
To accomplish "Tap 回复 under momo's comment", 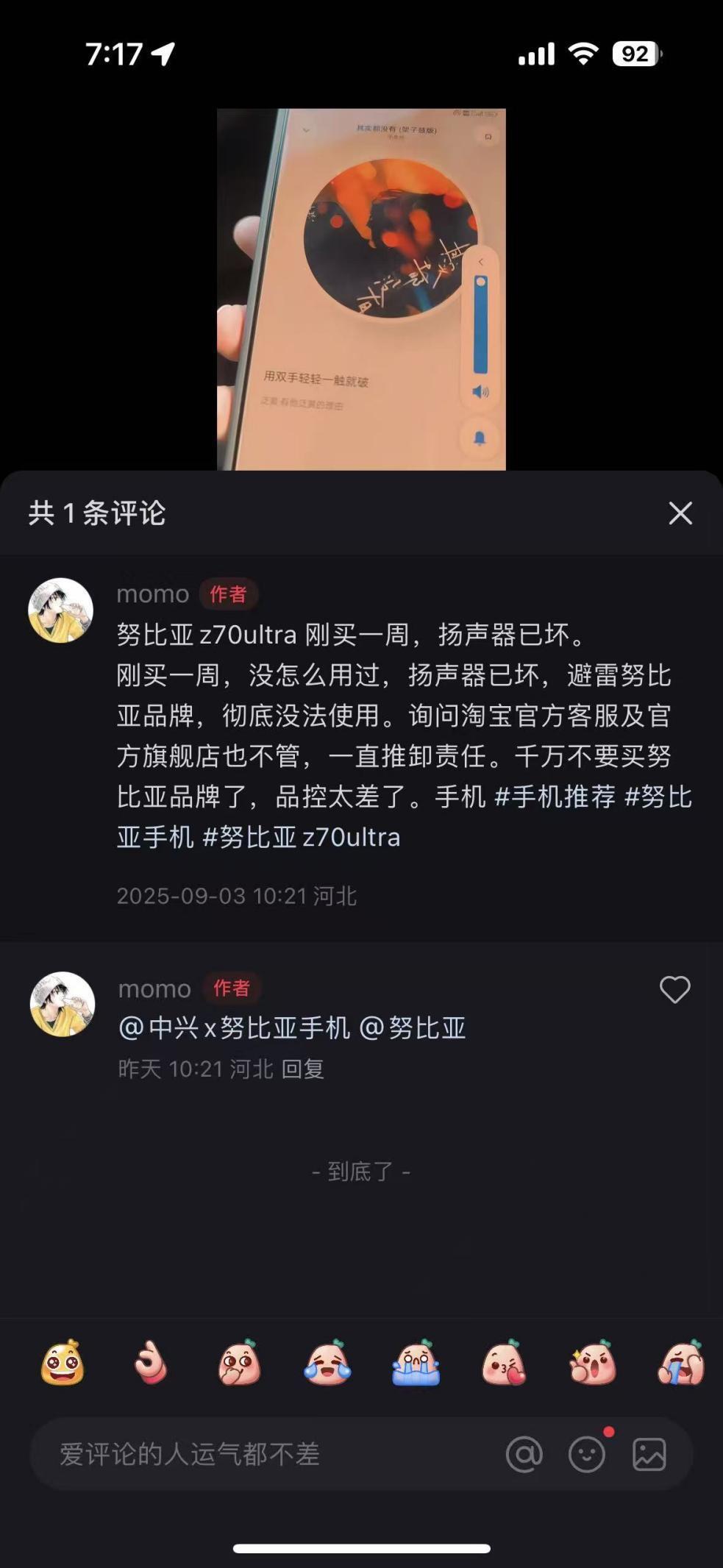I will [302, 1069].
